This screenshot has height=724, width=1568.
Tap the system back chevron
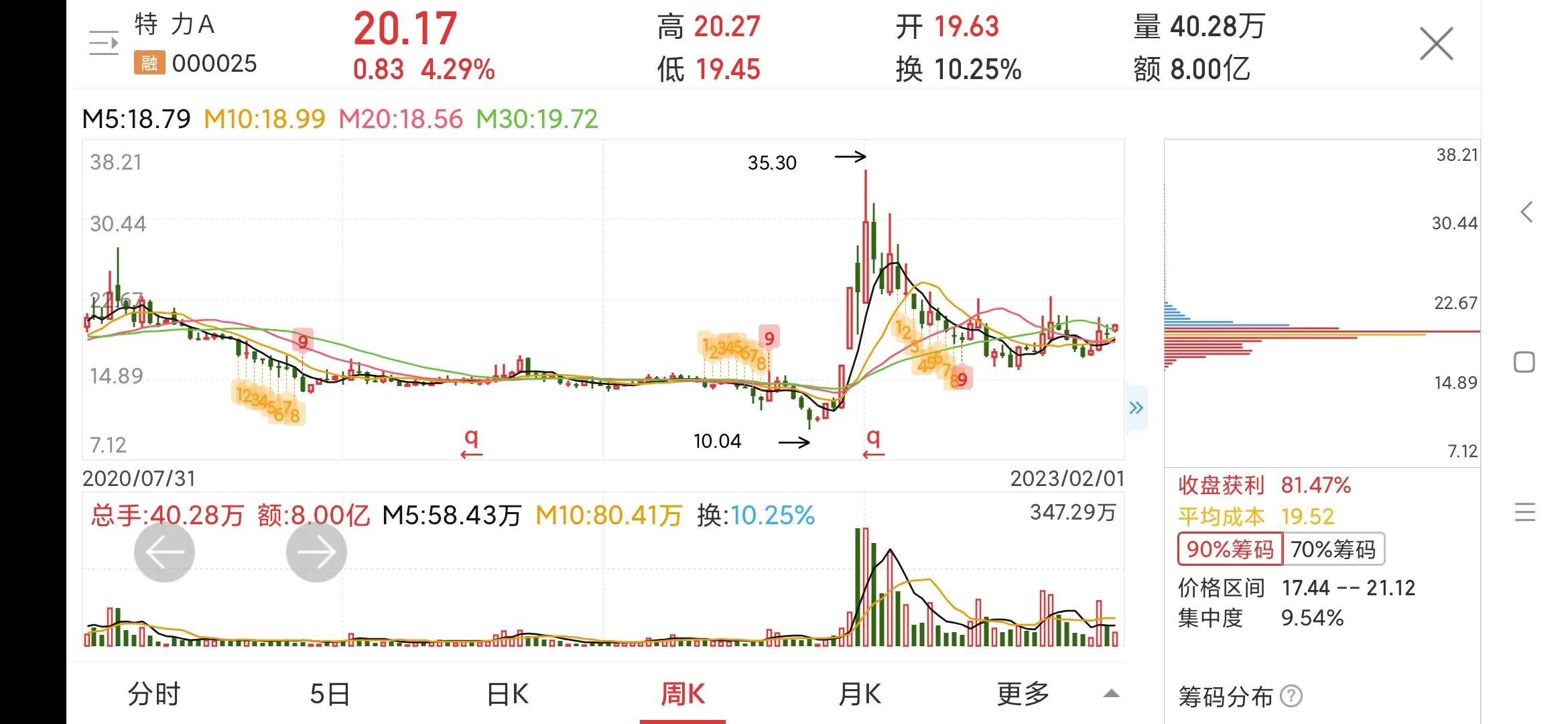pyautogui.click(x=1526, y=213)
